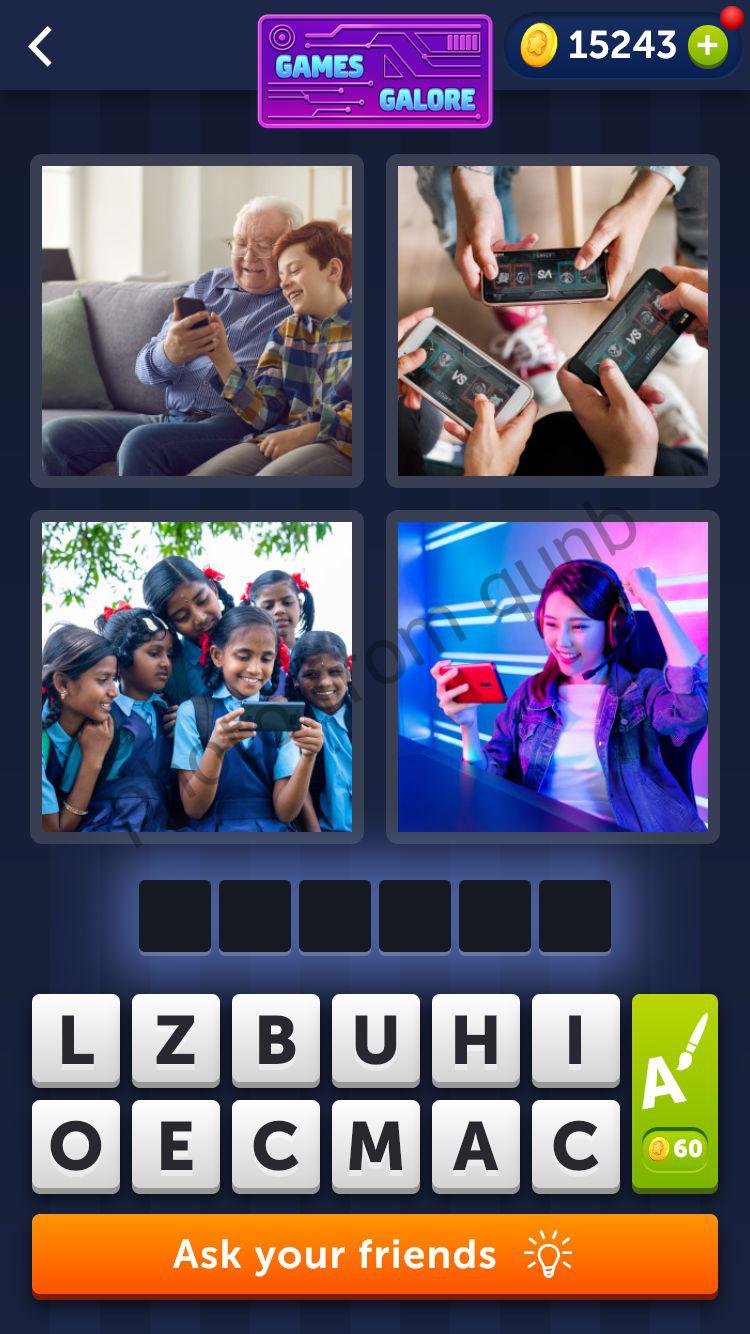Use the 60-coin letter hint

click(675, 1092)
